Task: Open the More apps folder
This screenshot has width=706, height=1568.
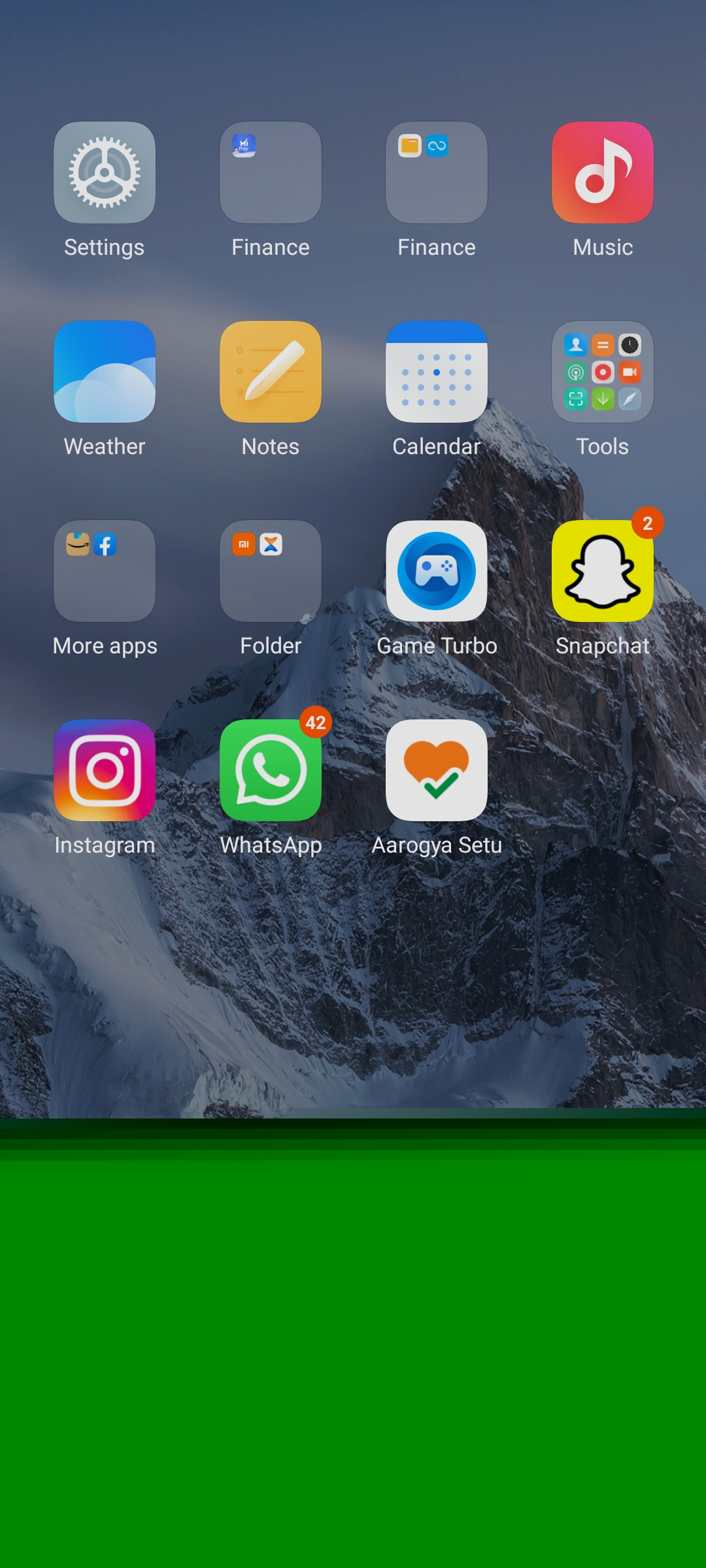Action: coord(105,572)
